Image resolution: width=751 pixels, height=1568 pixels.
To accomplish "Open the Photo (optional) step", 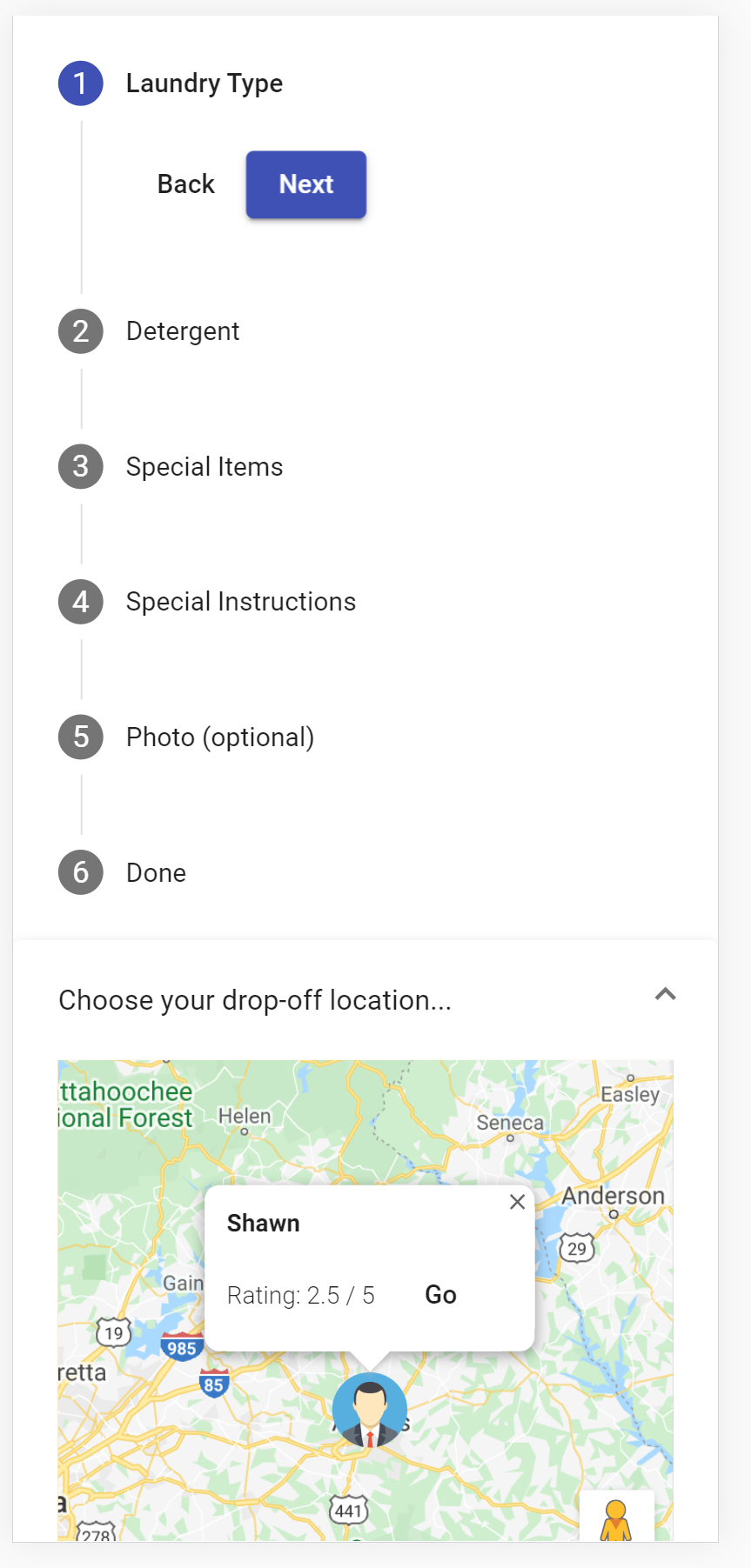I will [x=220, y=737].
